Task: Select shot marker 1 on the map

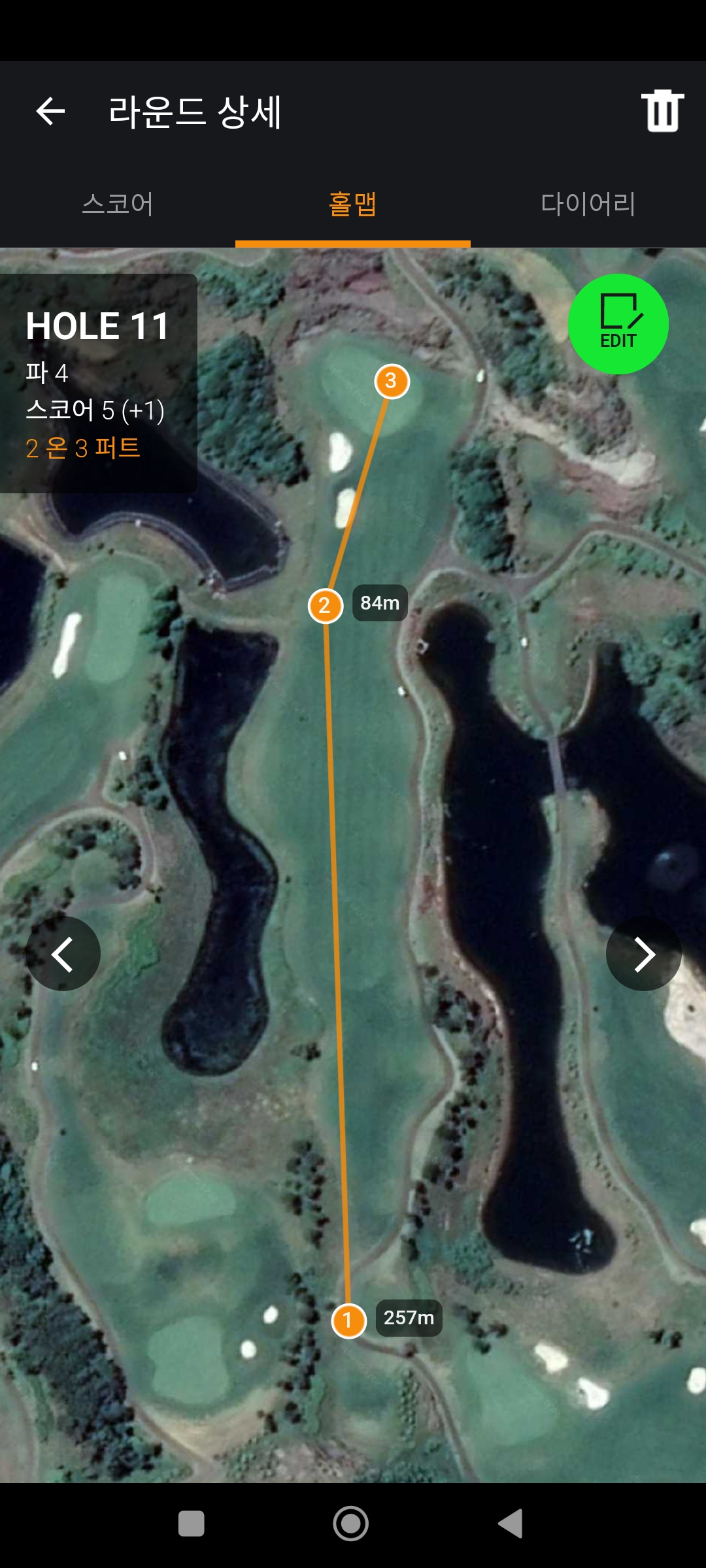Action: [x=348, y=1320]
